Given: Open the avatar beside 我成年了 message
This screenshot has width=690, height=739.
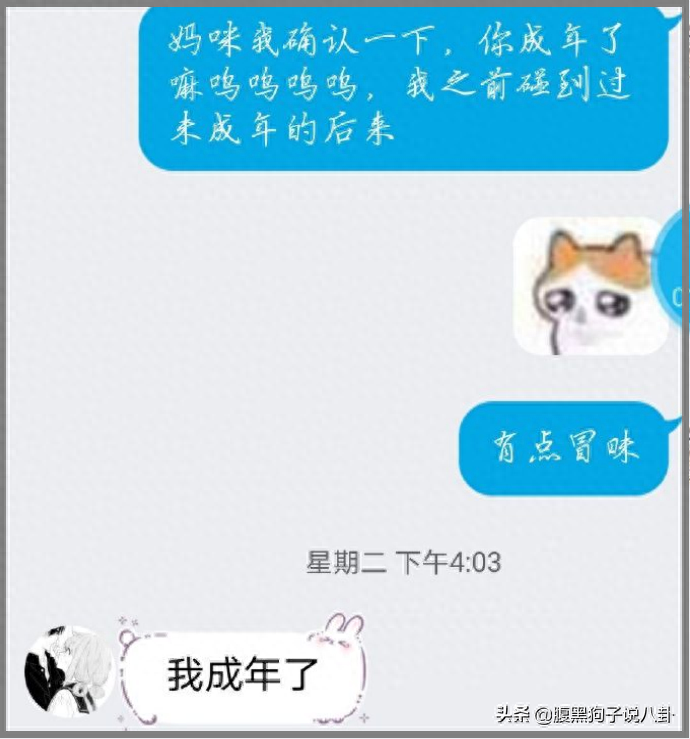Looking at the screenshot, I should (67, 671).
